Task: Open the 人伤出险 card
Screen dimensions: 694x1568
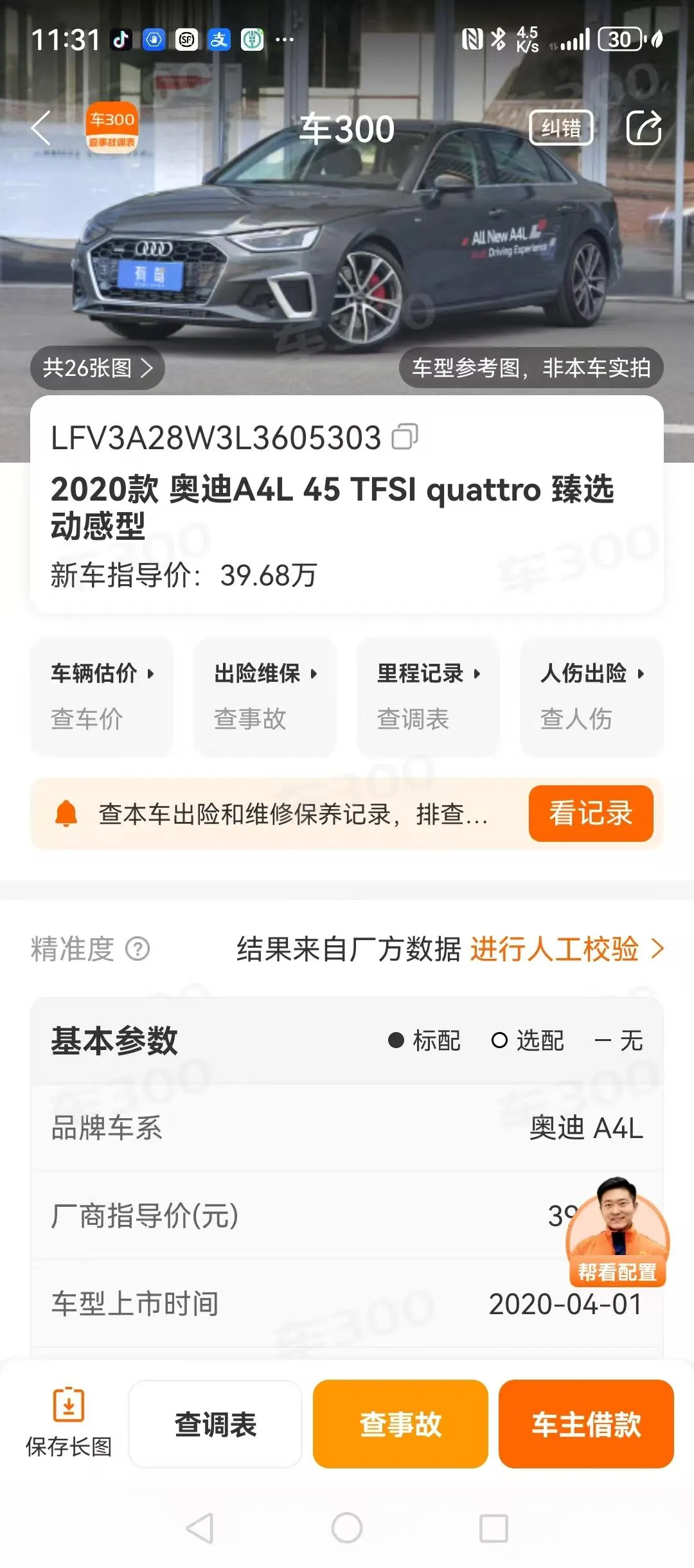Action: [592, 697]
